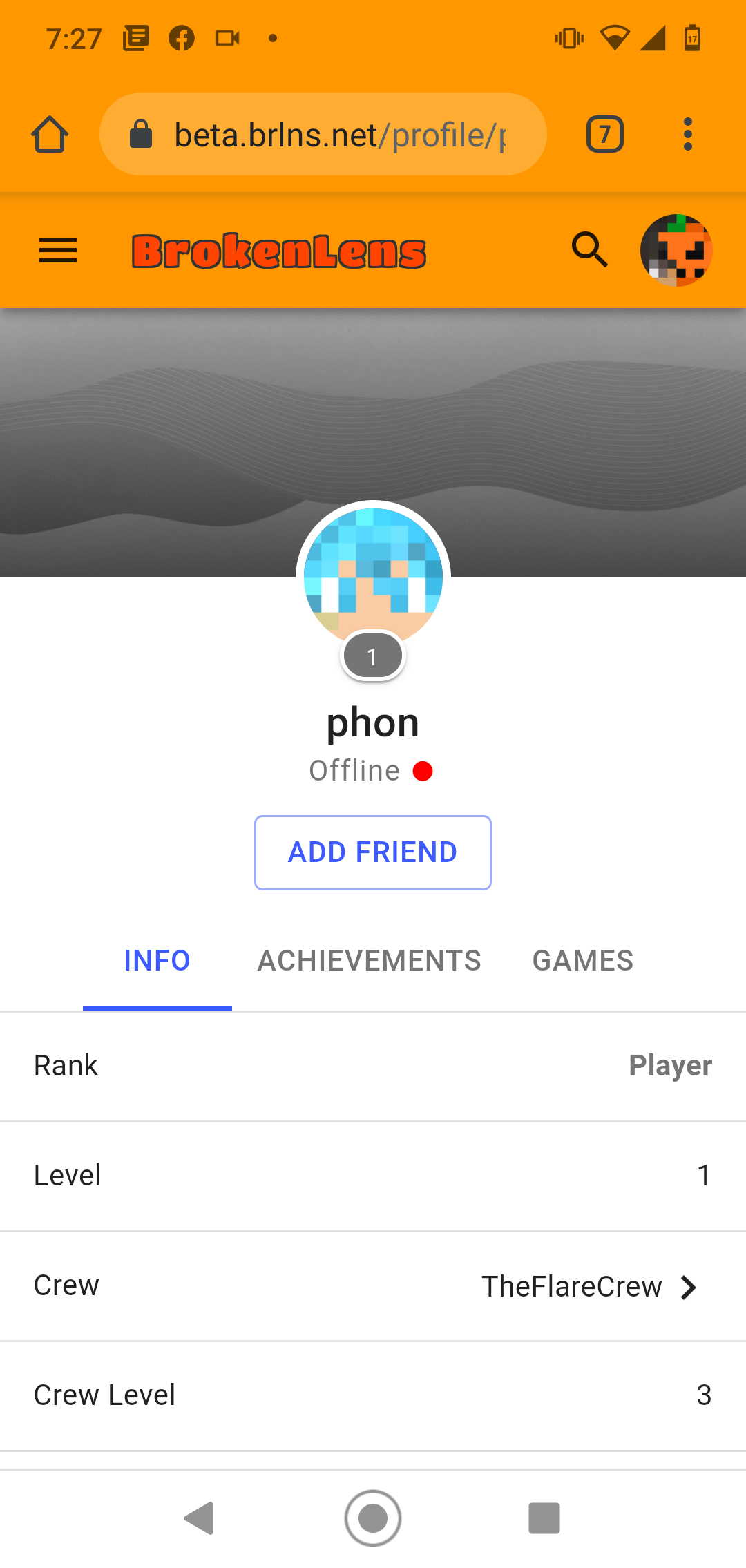
Task: Switch to the Games tab
Action: coord(583,961)
